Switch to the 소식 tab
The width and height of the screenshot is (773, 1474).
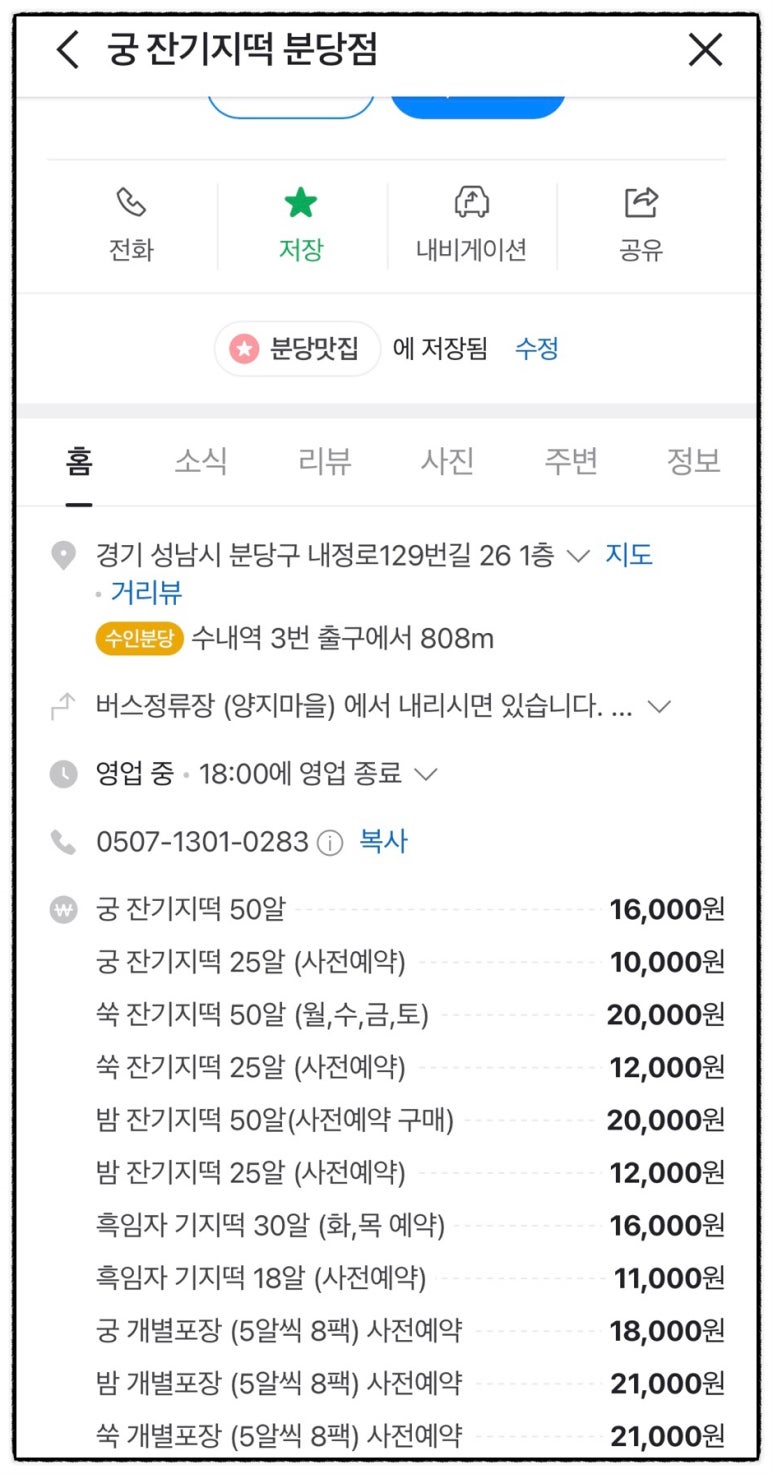click(x=201, y=461)
